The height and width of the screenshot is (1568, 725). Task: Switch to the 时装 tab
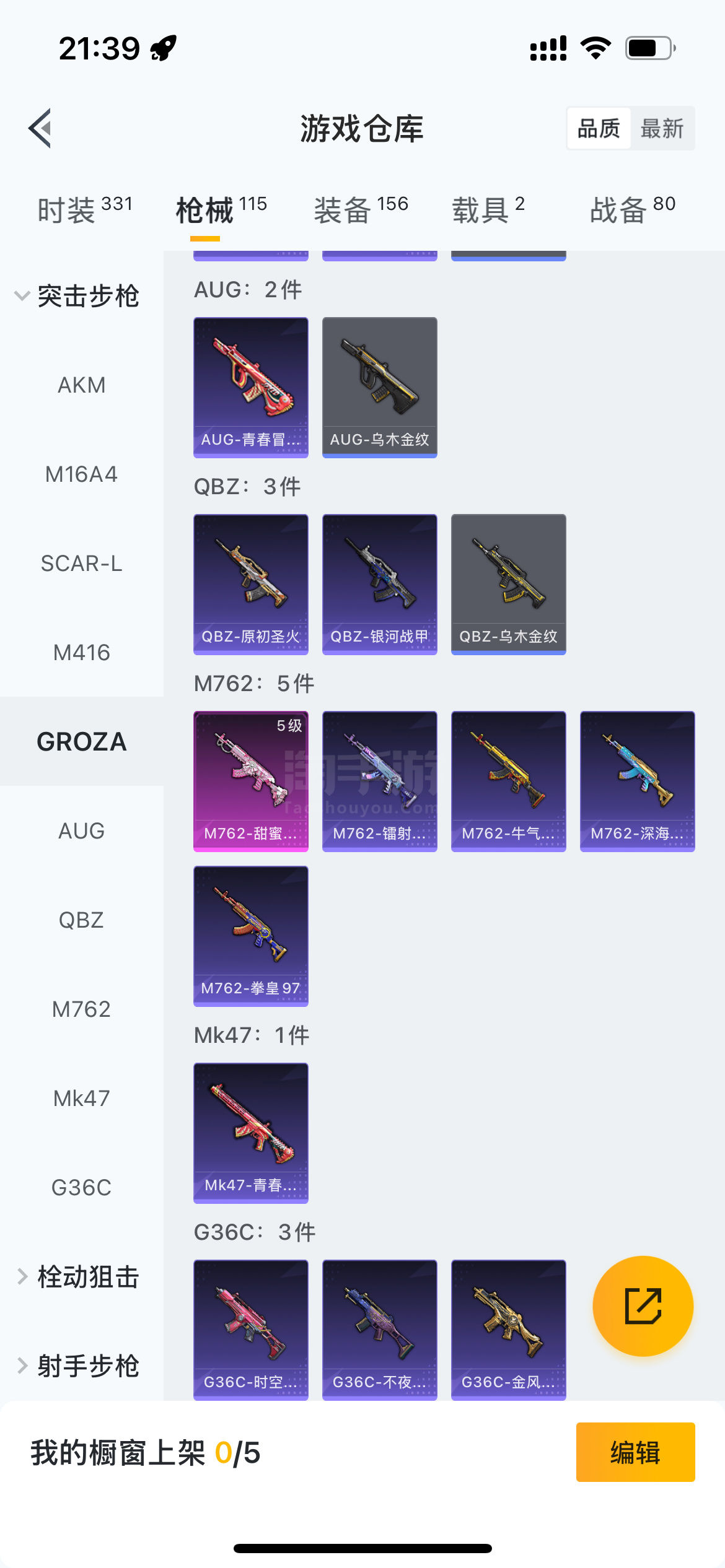tap(85, 210)
